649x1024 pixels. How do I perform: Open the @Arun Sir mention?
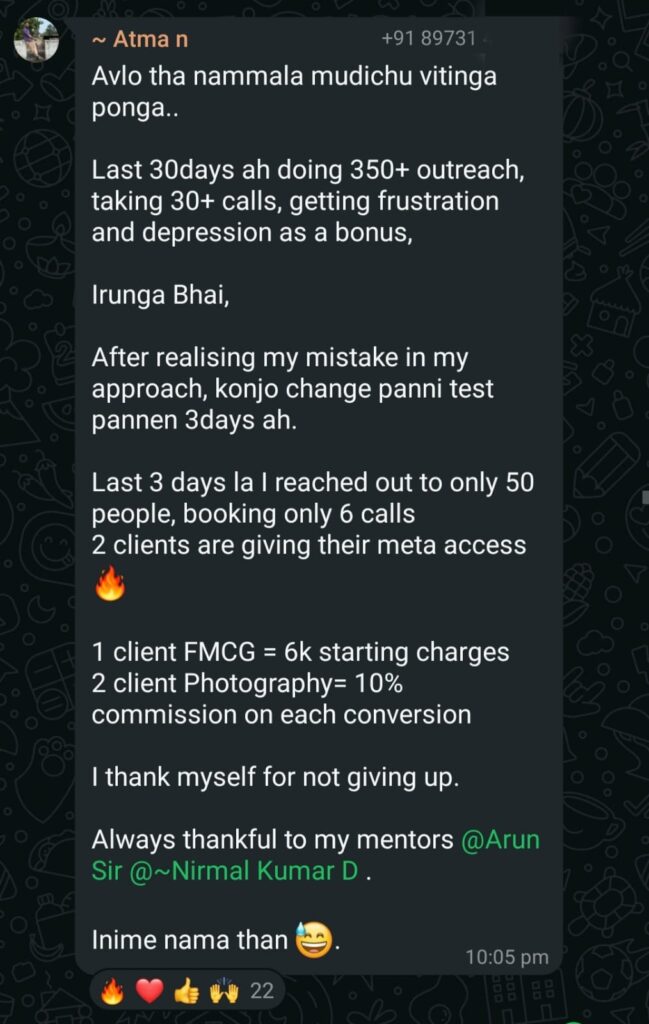coord(499,840)
